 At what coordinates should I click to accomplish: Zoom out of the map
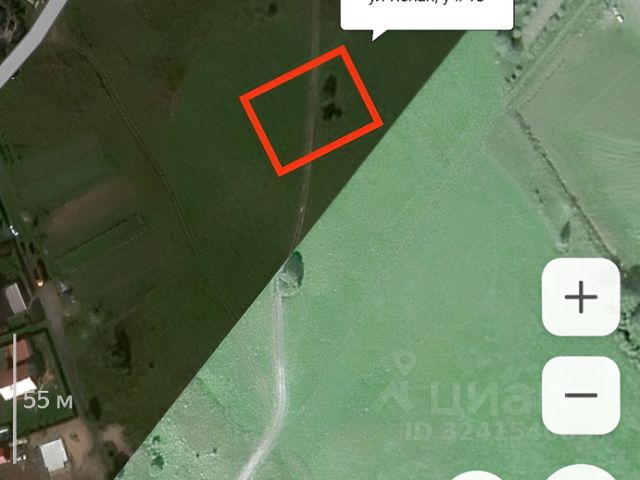pos(581,395)
